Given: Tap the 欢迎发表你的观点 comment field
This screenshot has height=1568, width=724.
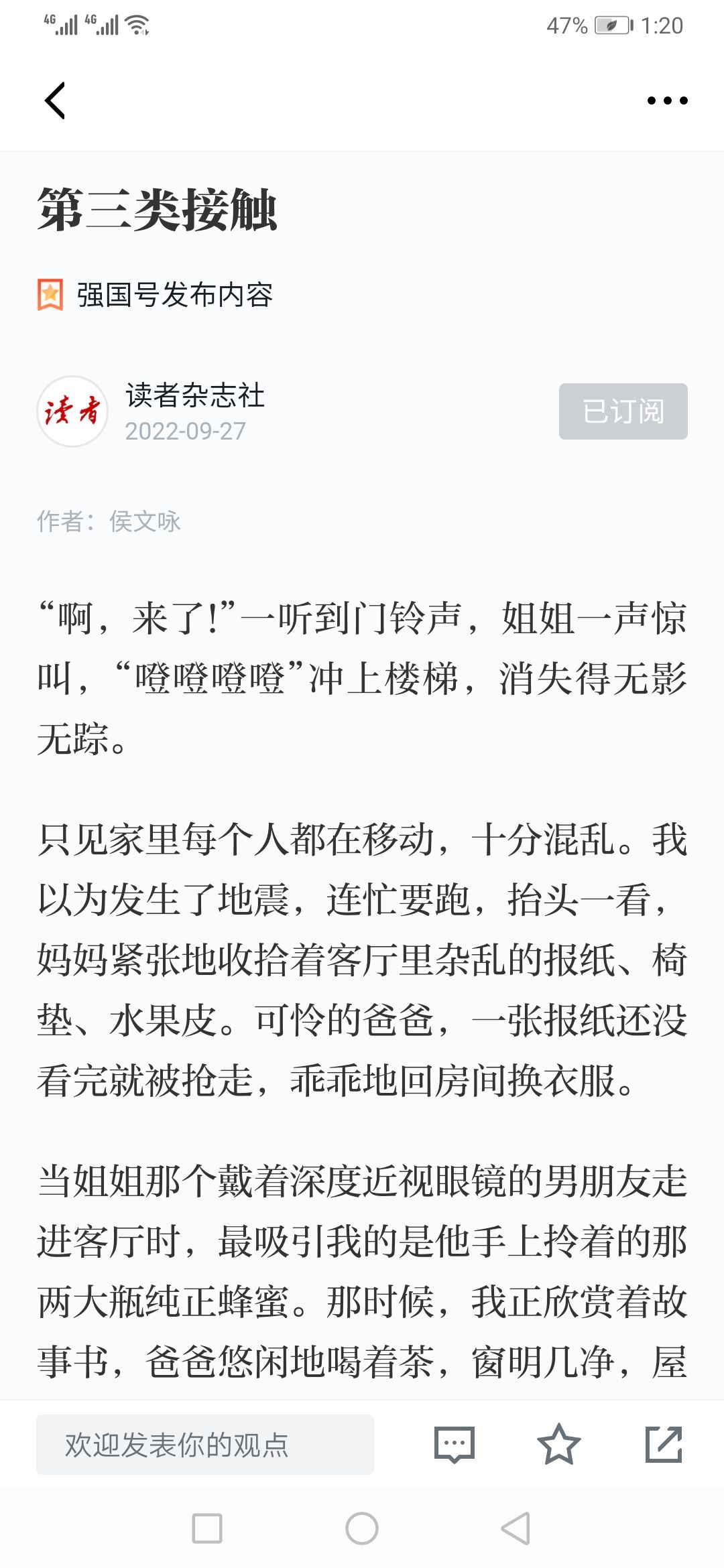Looking at the screenshot, I should (x=205, y=1445).
